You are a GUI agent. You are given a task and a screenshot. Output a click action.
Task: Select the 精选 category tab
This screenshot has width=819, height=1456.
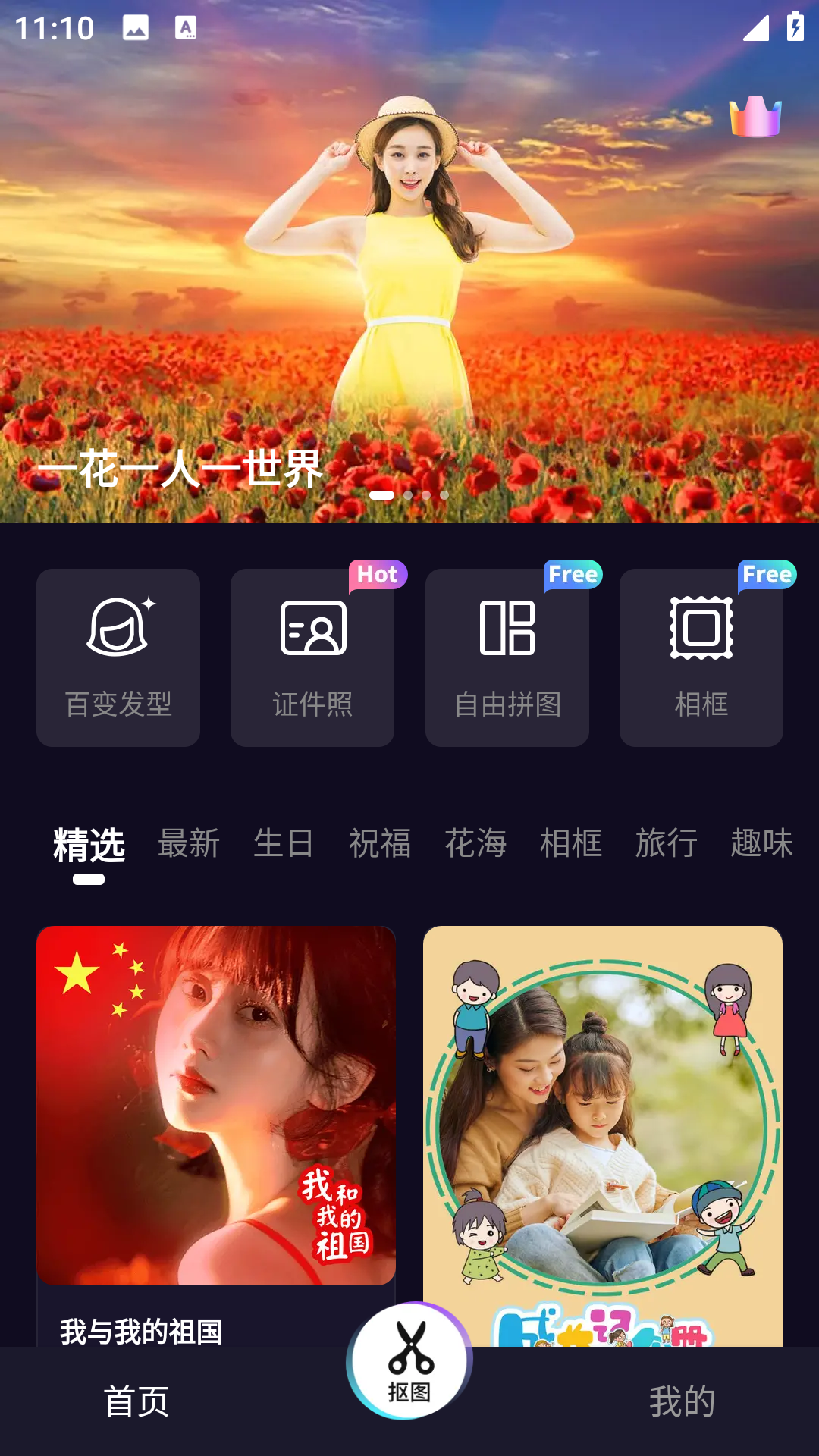click(x=89, y=844)
